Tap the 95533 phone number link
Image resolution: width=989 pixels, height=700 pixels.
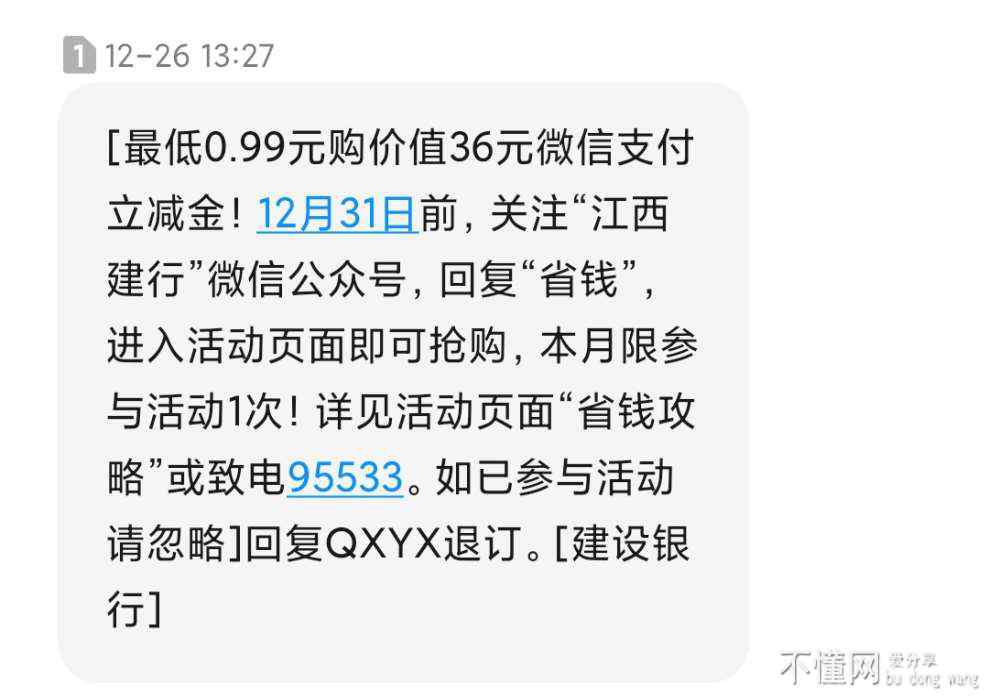[345, 478]
